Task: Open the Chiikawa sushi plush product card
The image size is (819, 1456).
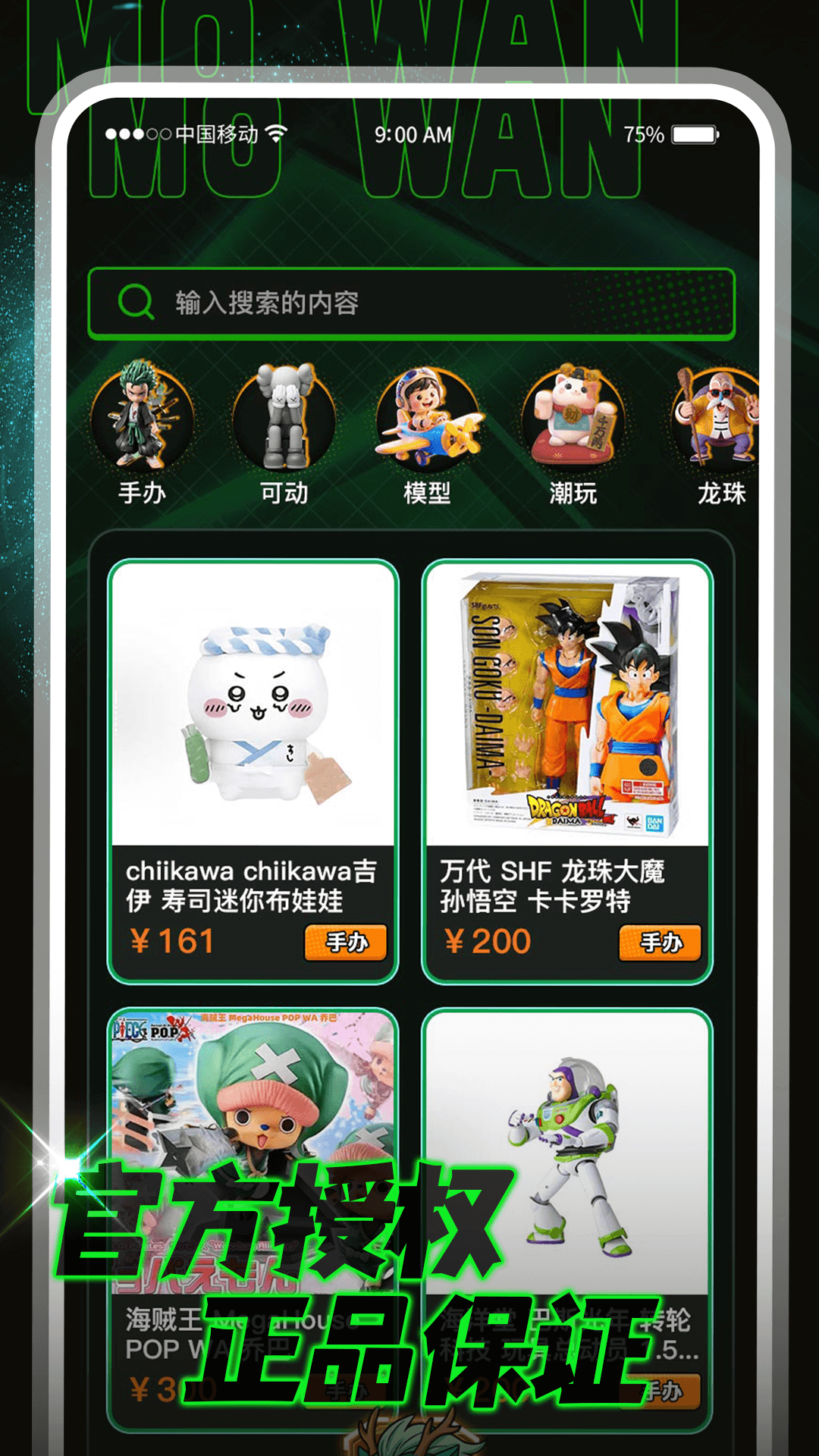Action: [253, 713]
